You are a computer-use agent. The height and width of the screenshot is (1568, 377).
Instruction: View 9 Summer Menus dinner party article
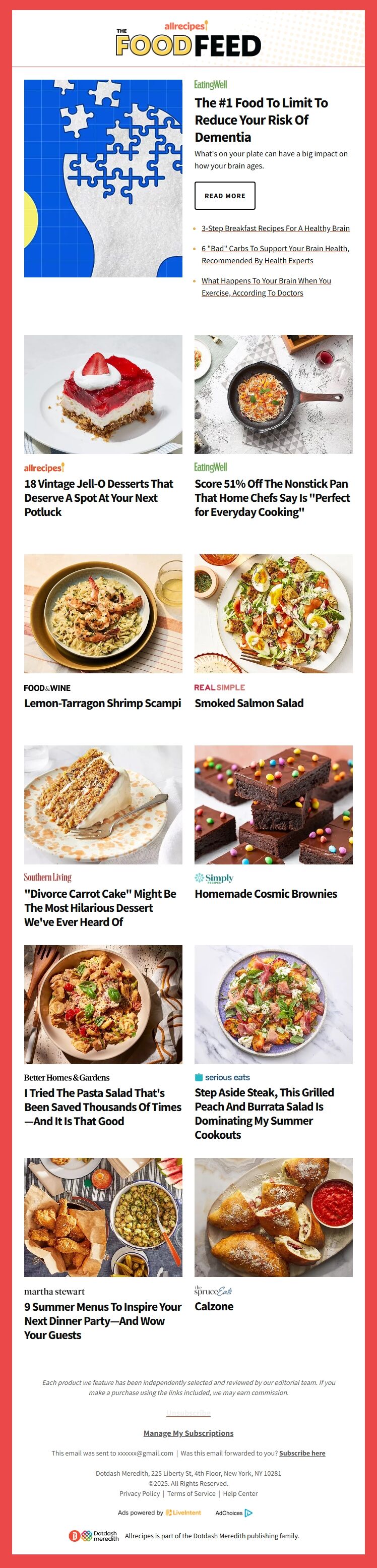tap(102, 1320)
